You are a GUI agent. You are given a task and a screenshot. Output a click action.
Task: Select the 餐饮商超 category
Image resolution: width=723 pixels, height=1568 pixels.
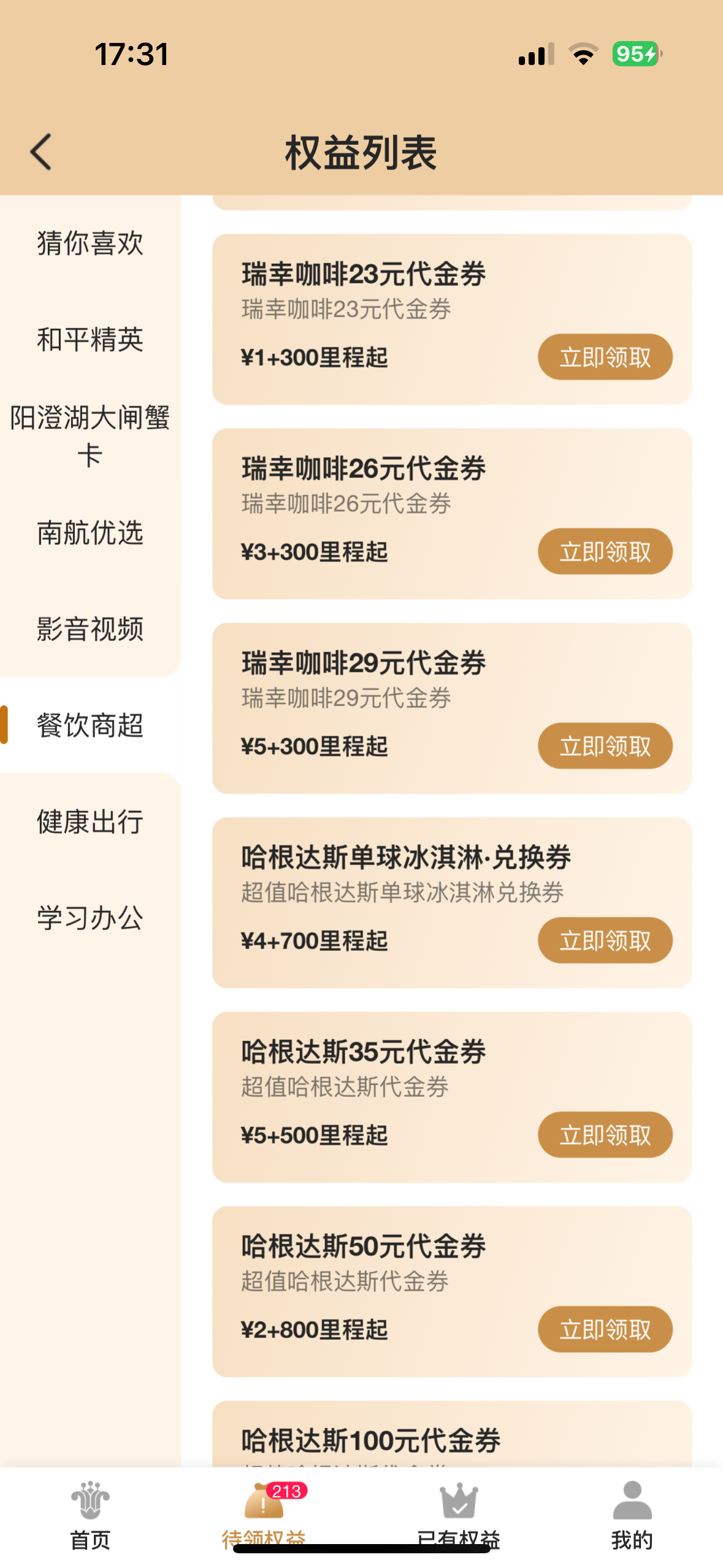[x=90, y=725]
